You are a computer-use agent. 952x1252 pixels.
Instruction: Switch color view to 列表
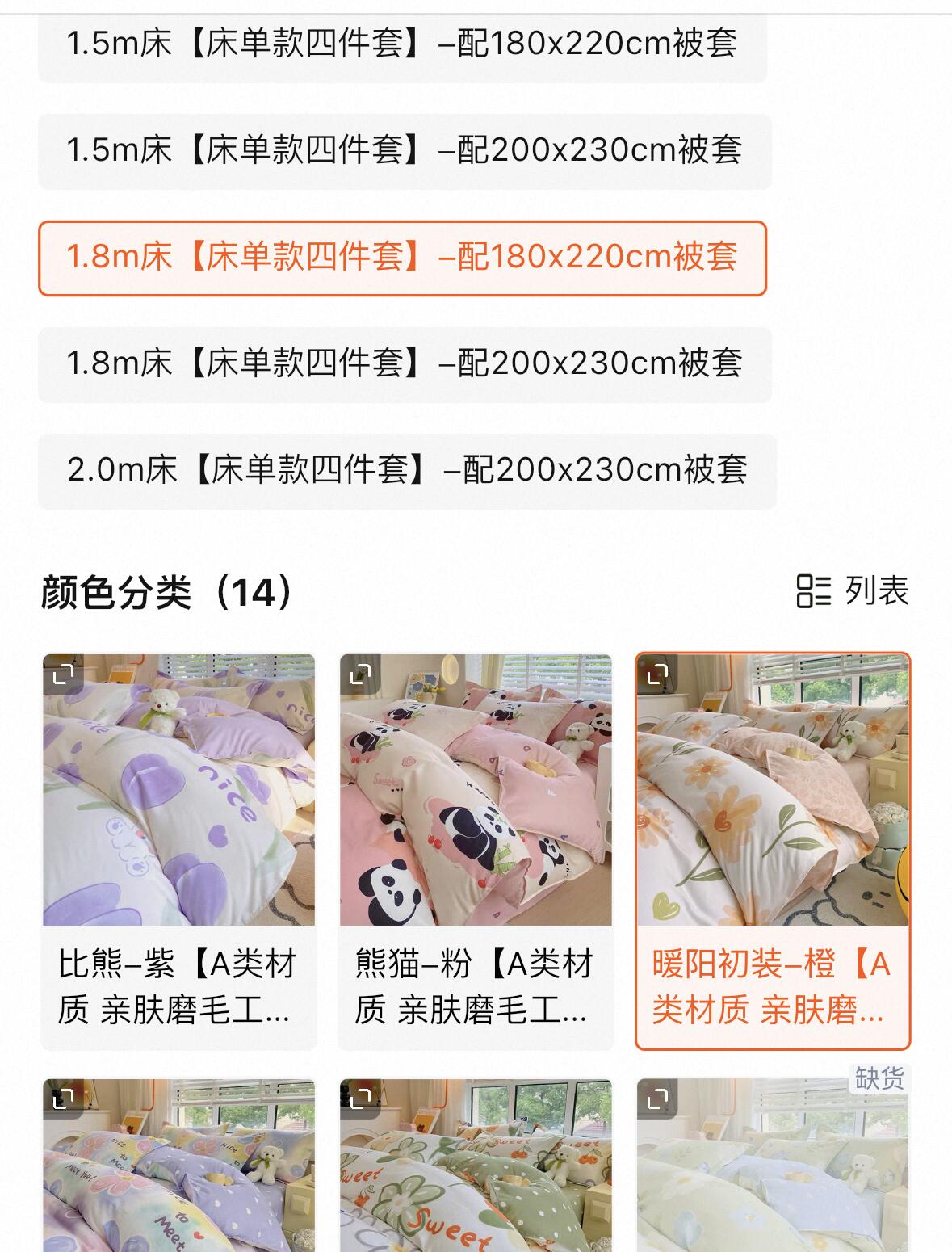[x=853, y=591]
